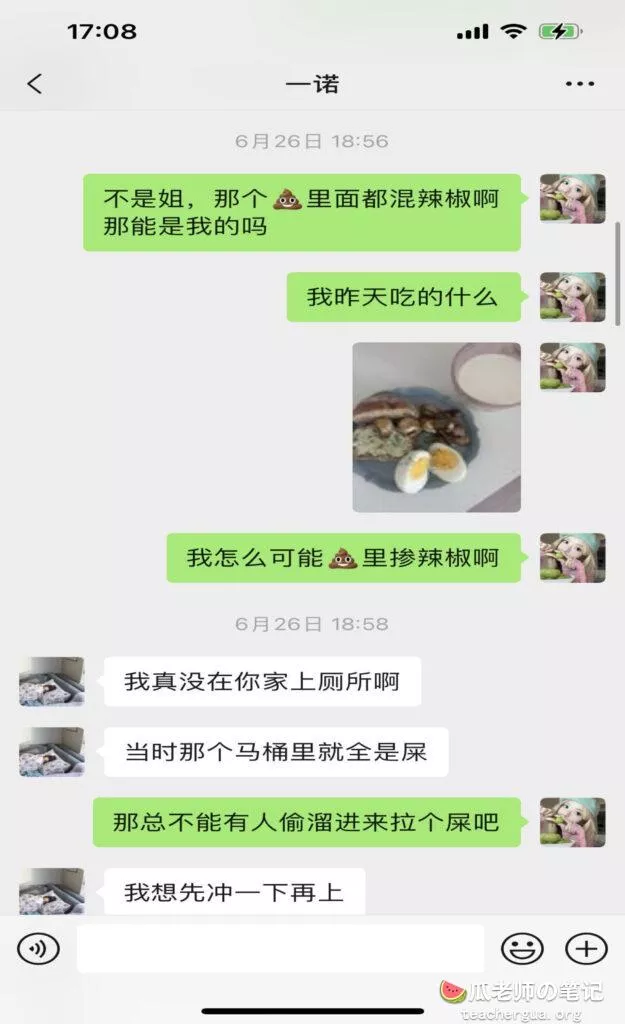Open the shared food photo

pyautogui.click(x=436, y=427)
